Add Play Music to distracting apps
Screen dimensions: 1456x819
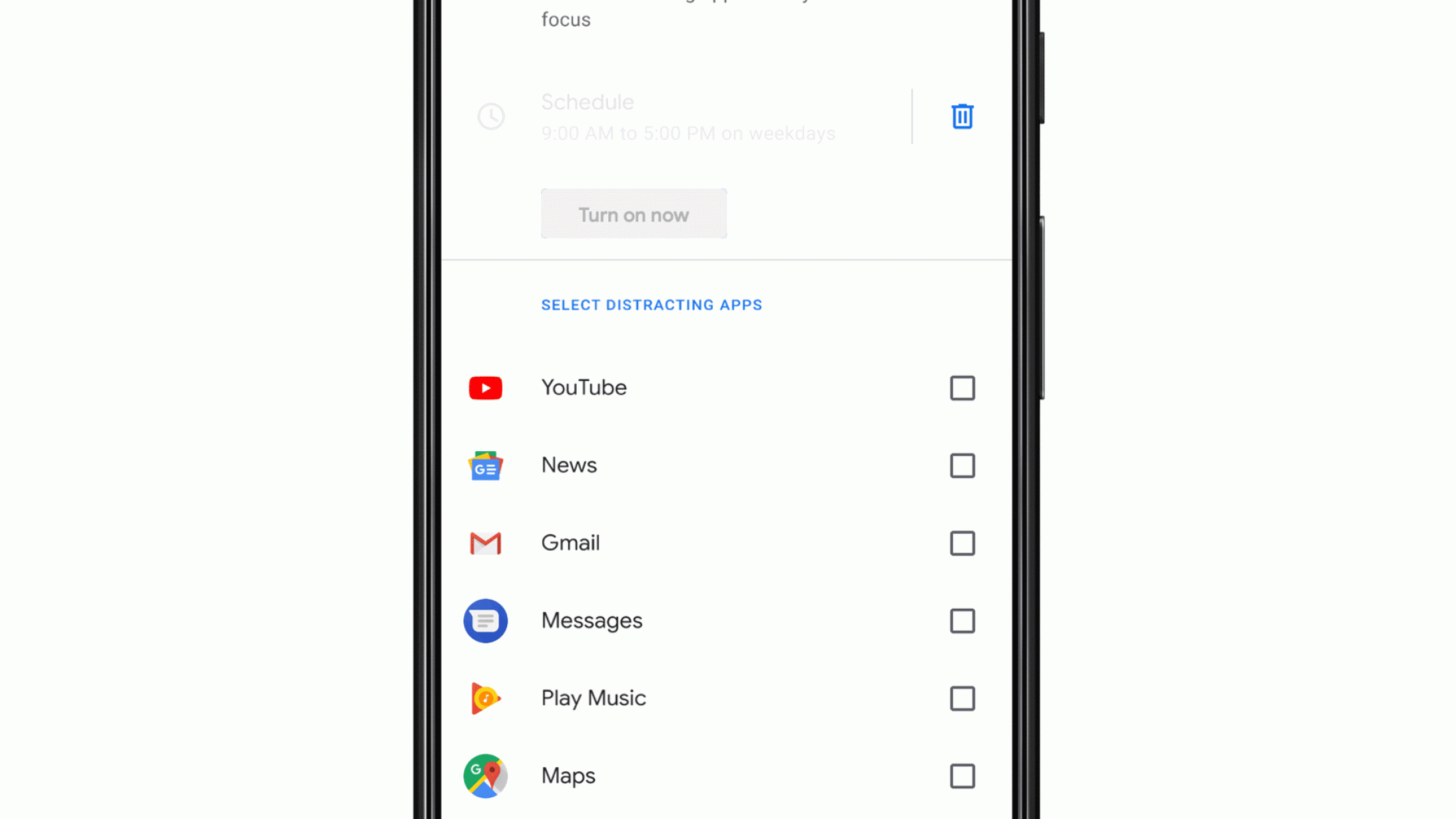962,698
